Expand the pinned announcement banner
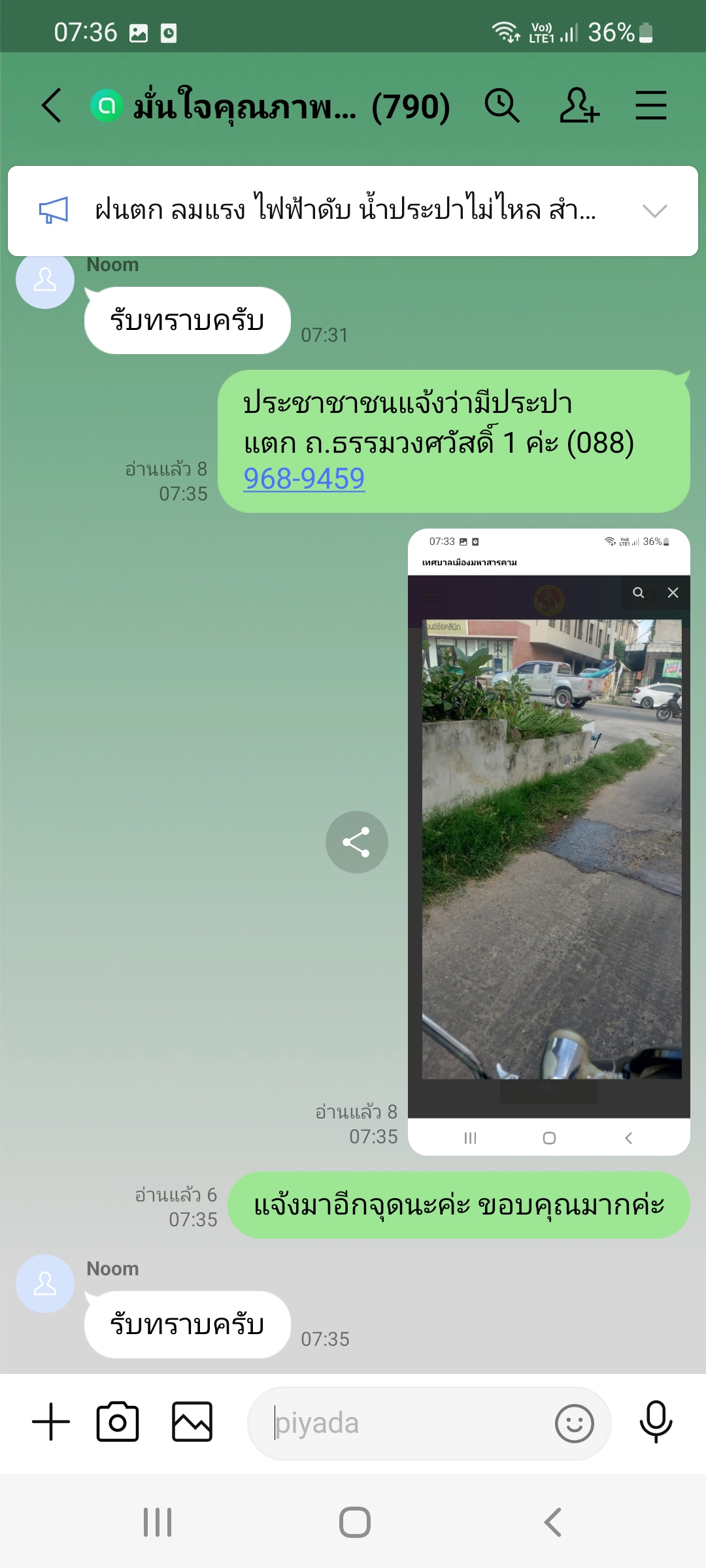 [x=654, y=211]
